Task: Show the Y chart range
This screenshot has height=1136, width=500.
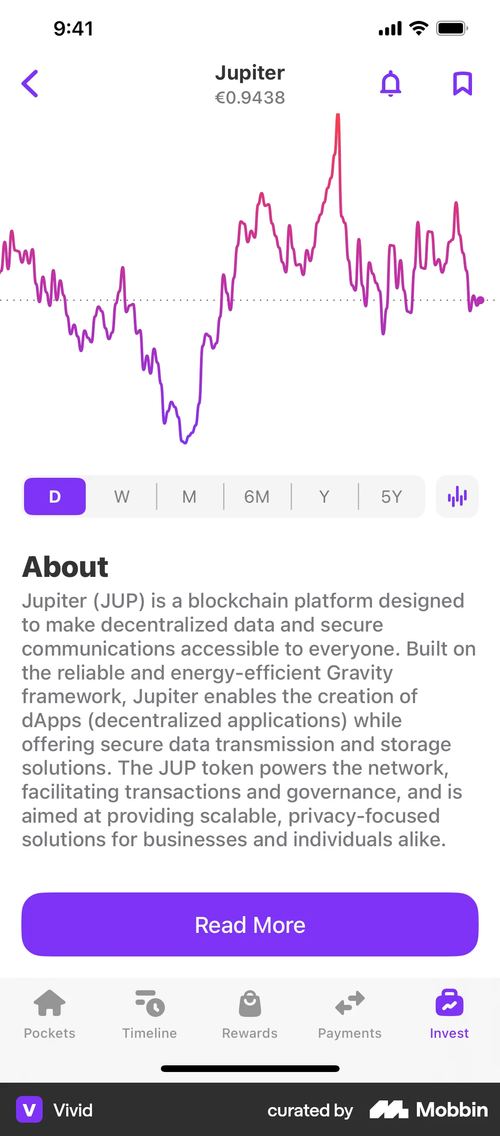Action: tap(325, 497)
